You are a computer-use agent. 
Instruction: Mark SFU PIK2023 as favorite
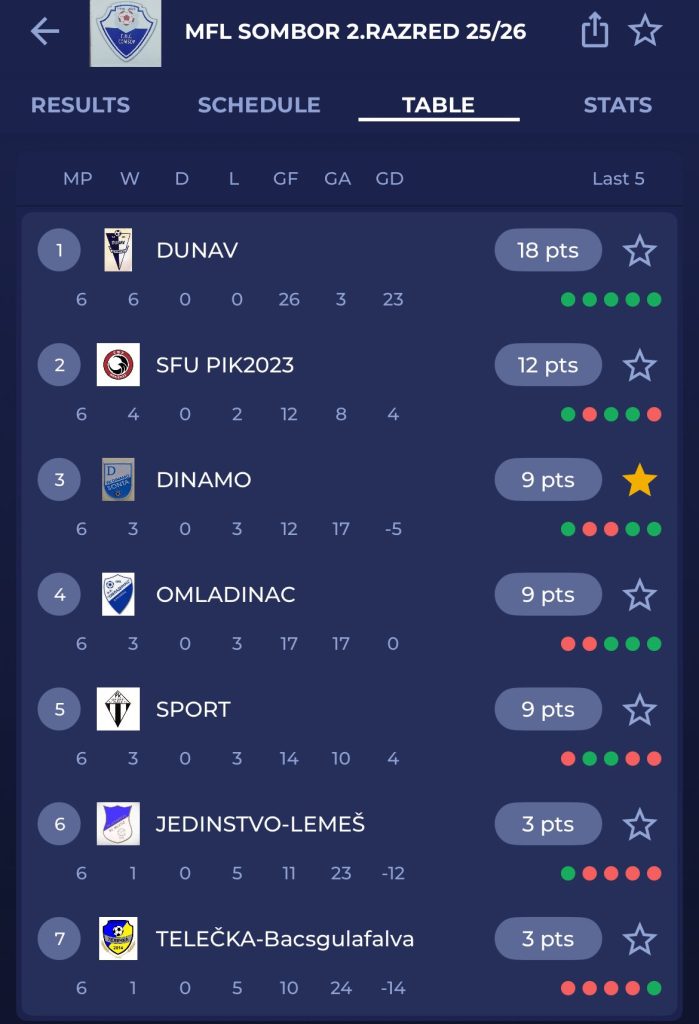click(639, 366)
